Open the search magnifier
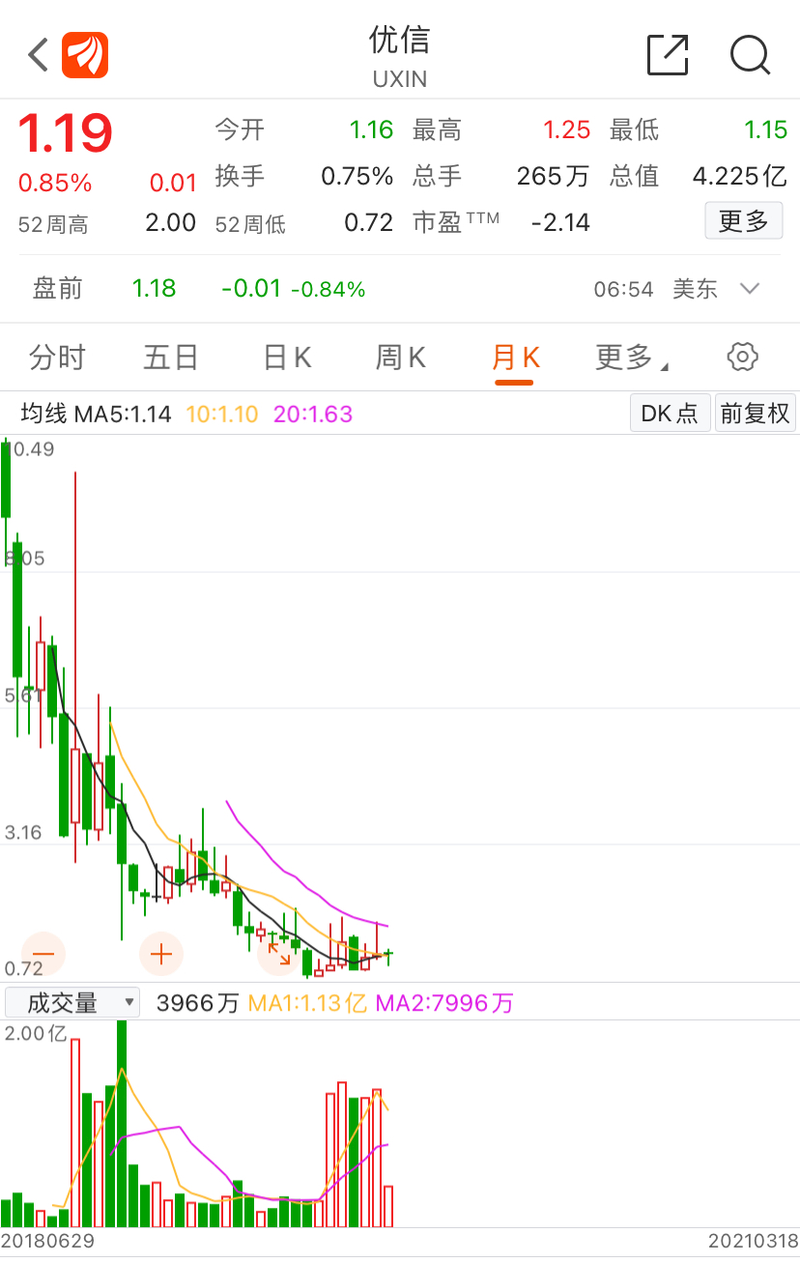 click(750, 55)
